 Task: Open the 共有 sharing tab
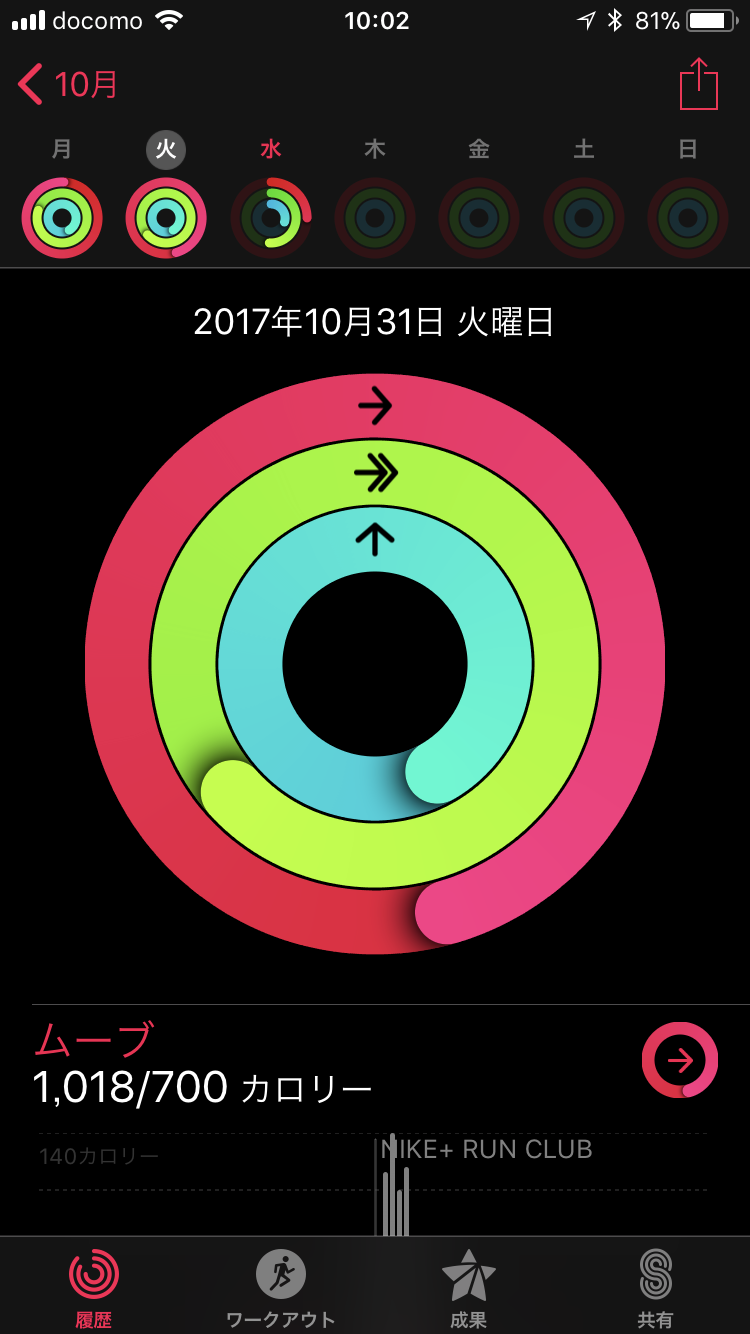(x=655, y=1286)
